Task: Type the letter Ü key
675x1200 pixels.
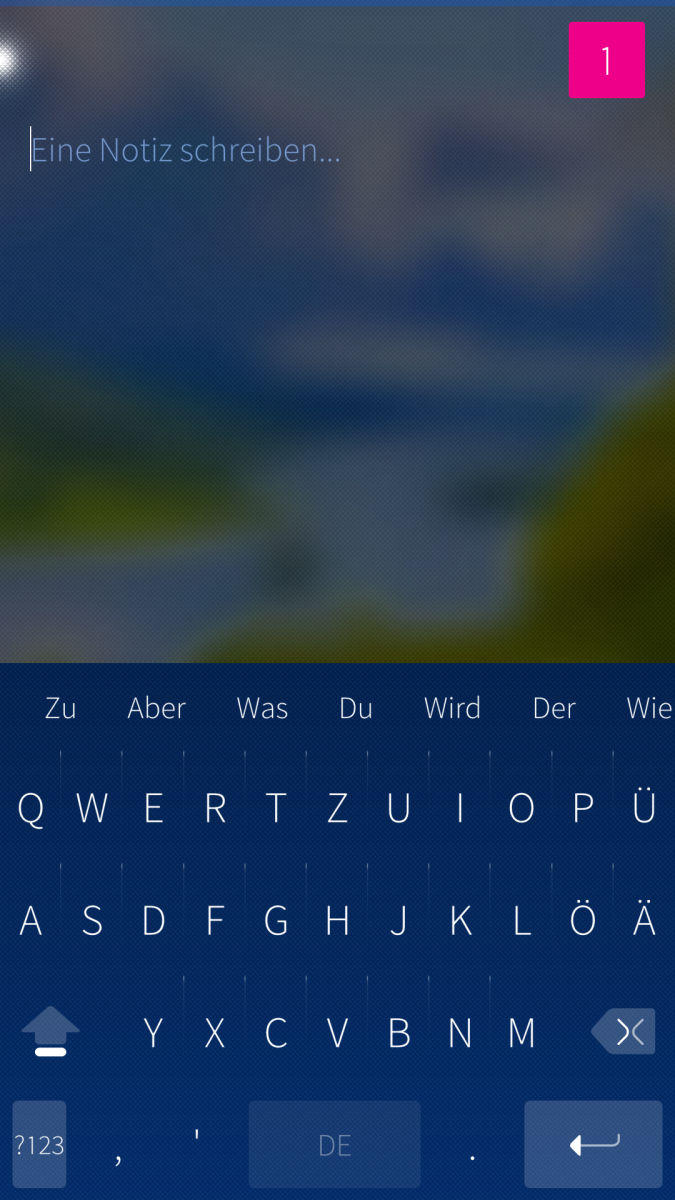Action: (x=644, y=807)
